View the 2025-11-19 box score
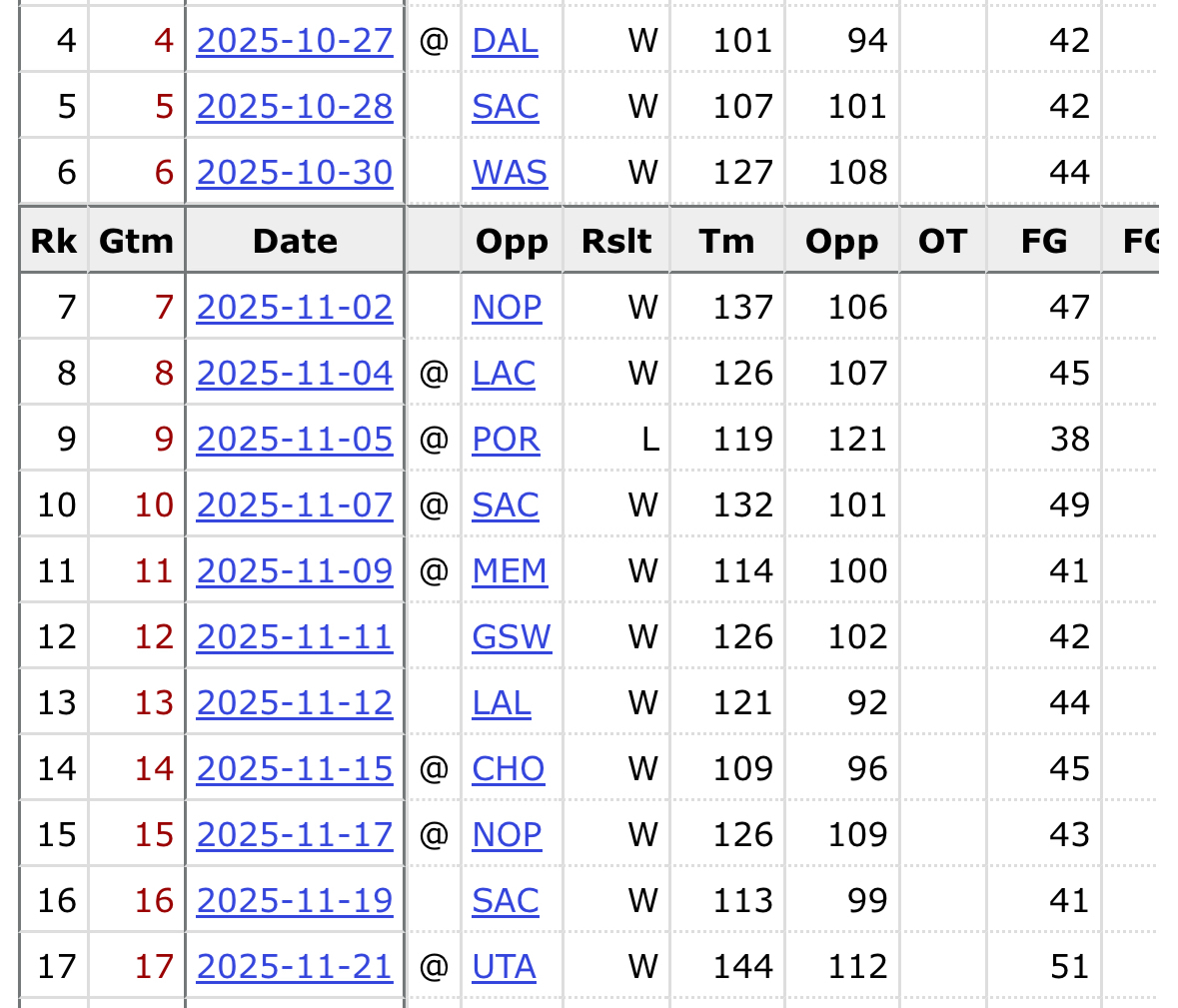Screen dimensions: 1178x1008 tap(295, 900)
